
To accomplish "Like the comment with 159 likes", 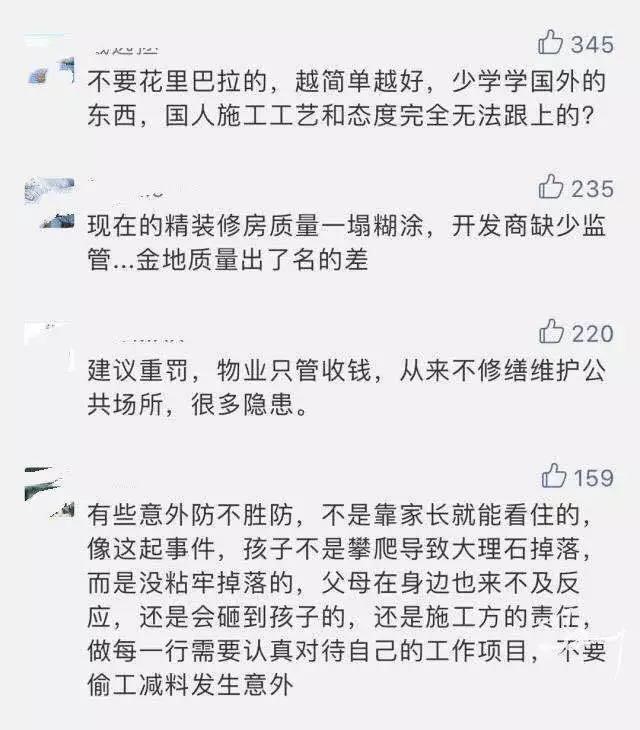I will click(x=554, y=476).
